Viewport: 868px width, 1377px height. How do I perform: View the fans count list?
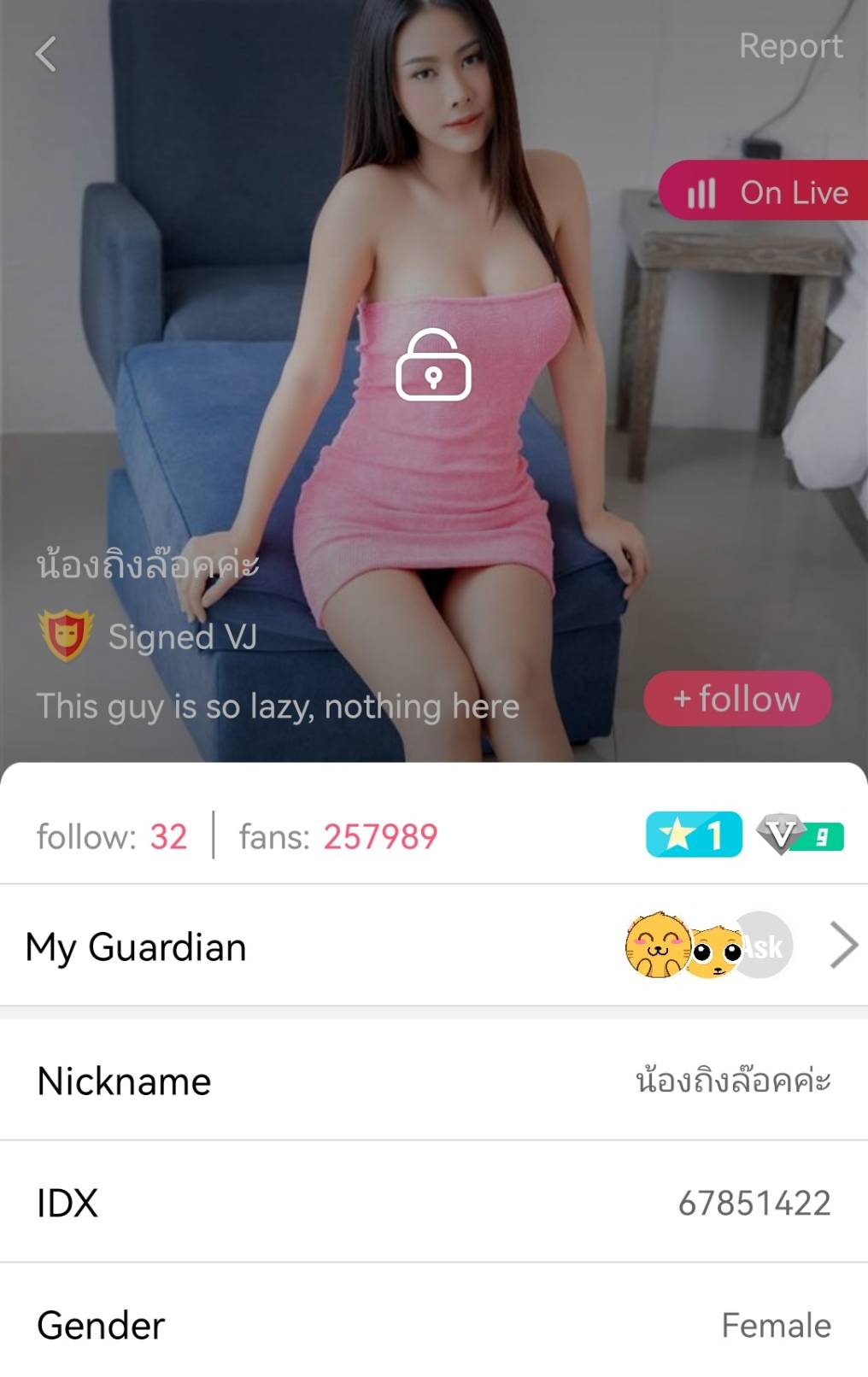point(338,836)
